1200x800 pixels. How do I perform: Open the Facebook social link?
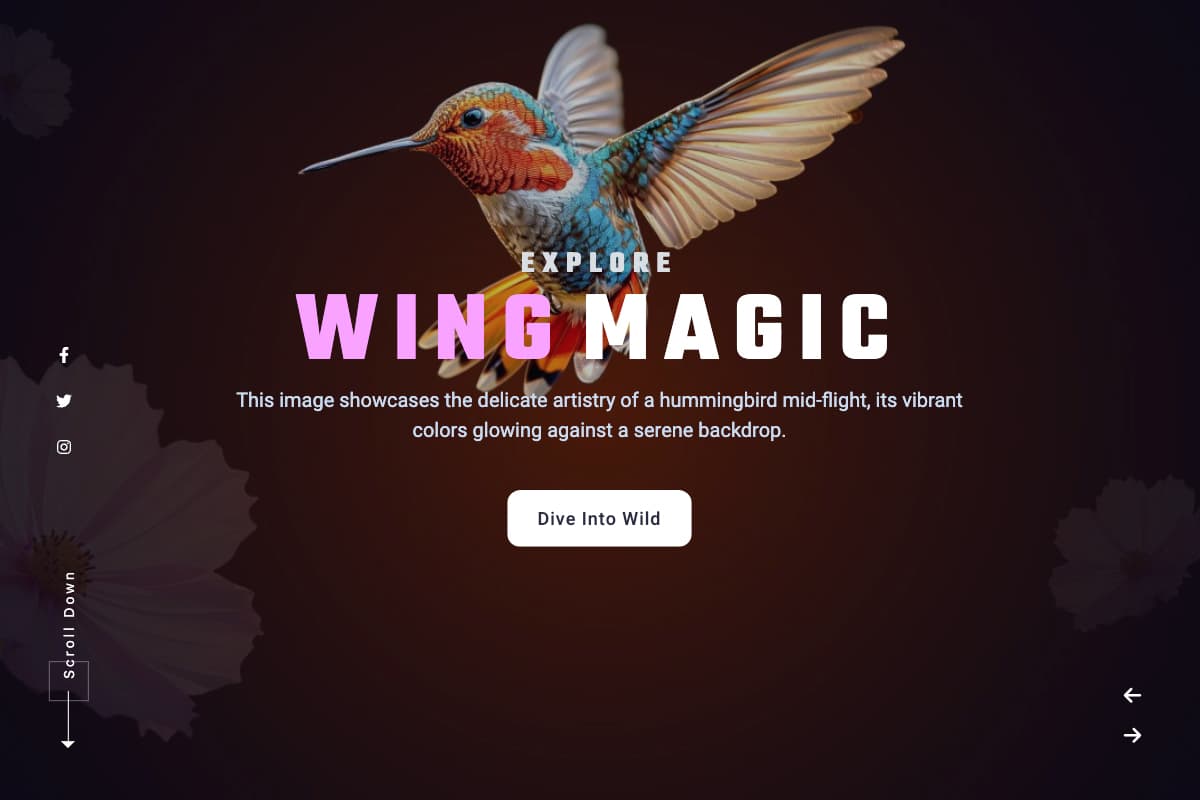tap(64, 355)
